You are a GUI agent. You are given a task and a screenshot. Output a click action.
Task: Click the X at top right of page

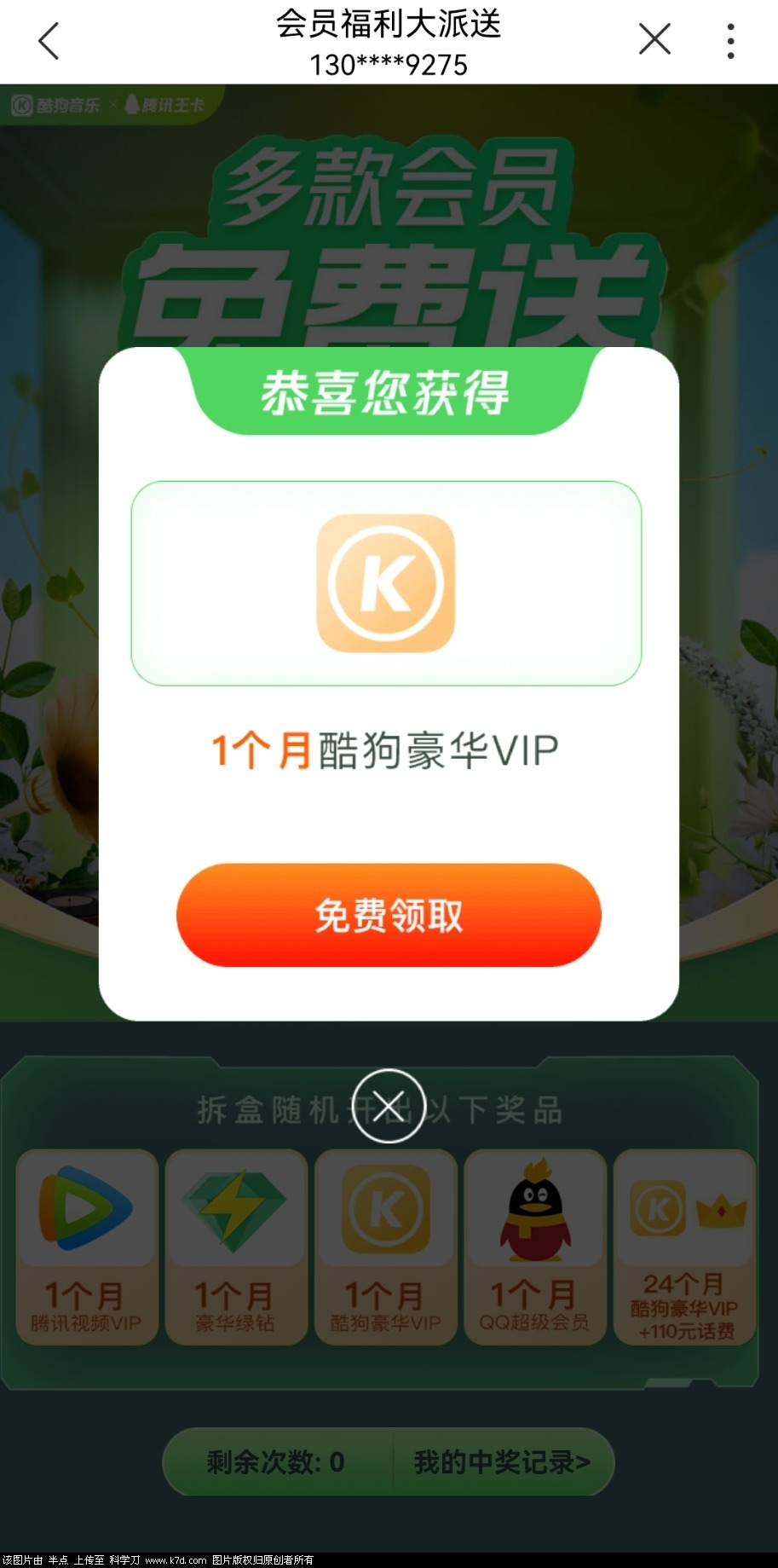(654, 39)
